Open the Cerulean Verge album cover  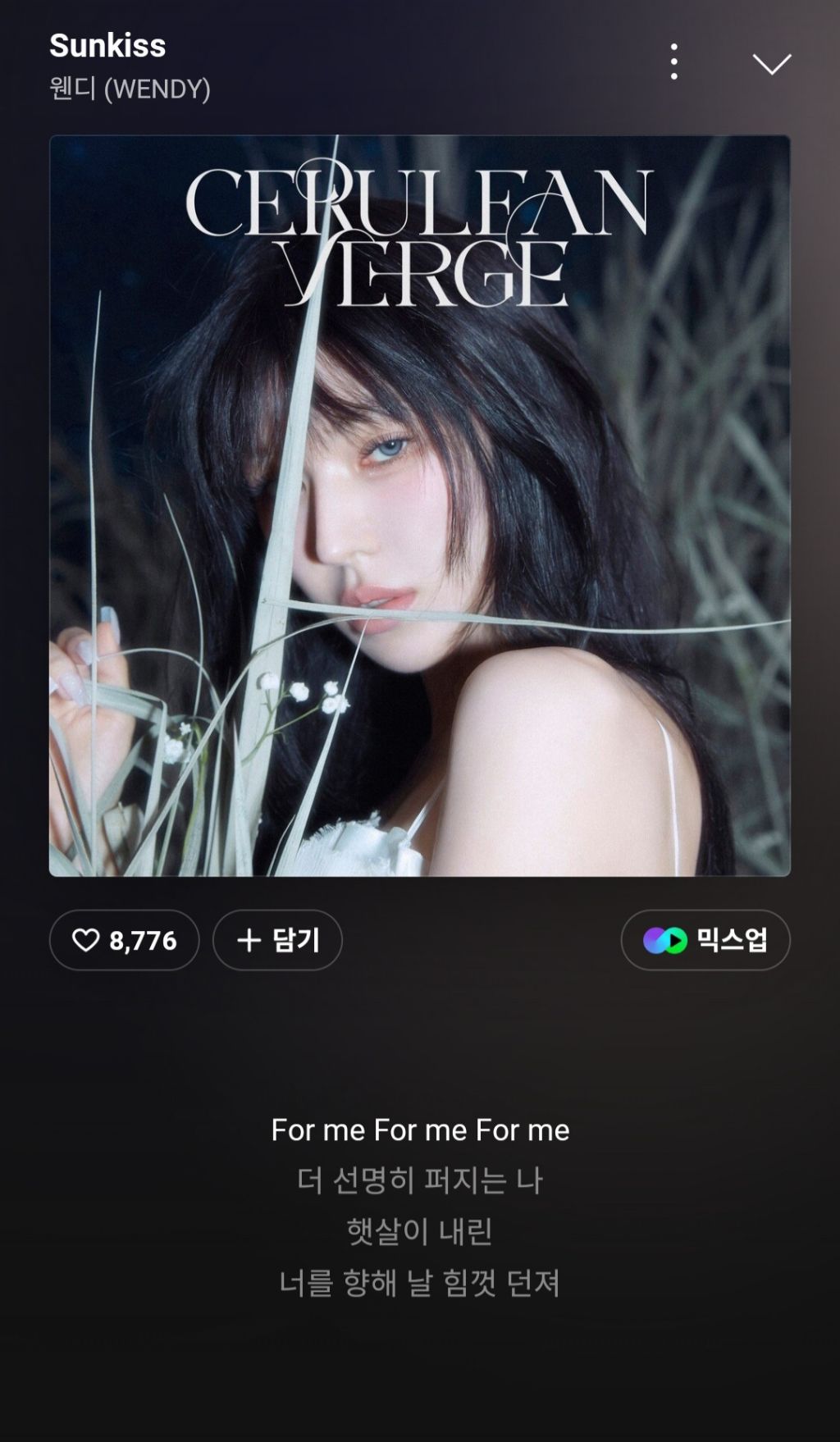click(x=420, y=505)
